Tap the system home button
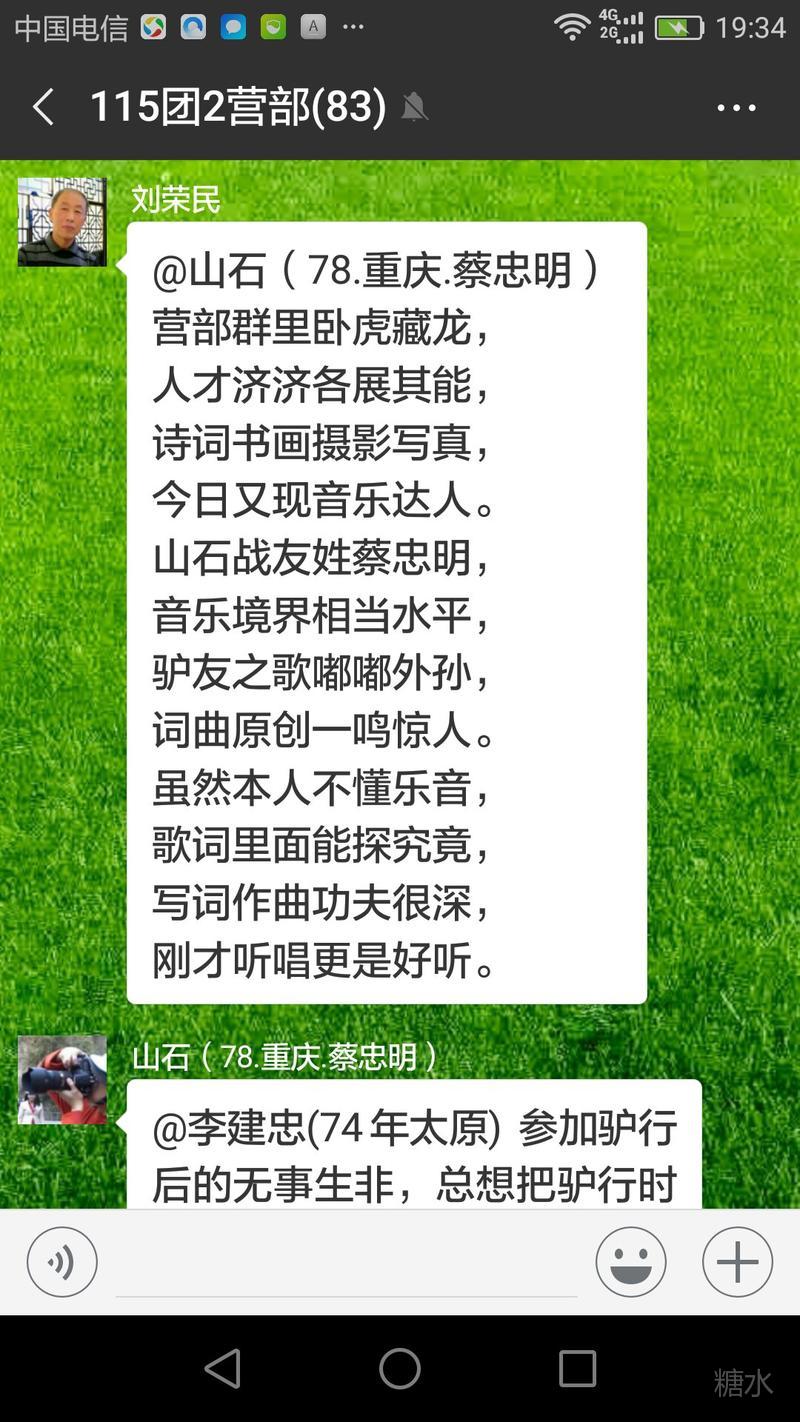The height and width of the screenshot is (1422, 800). pos(400,1368)
